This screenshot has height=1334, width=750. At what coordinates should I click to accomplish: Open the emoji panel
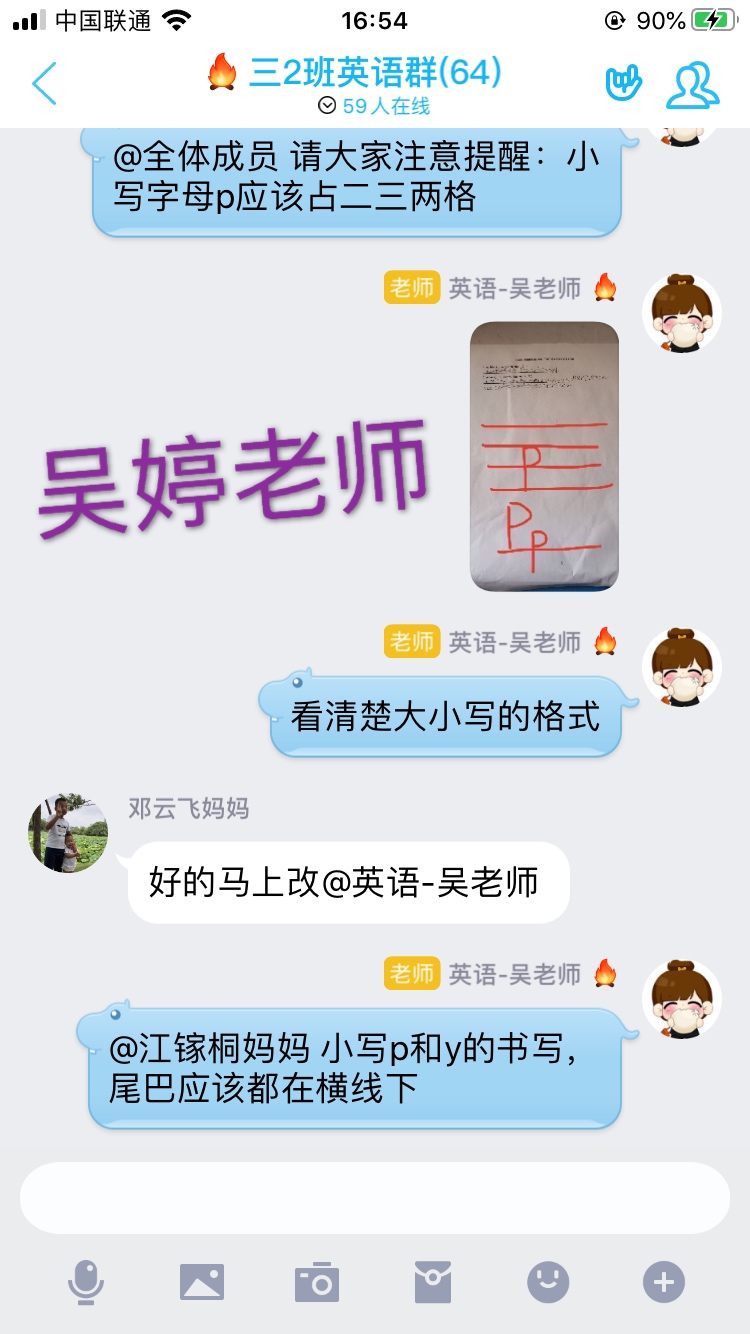pyautogui.click(x=548, y=1281)
